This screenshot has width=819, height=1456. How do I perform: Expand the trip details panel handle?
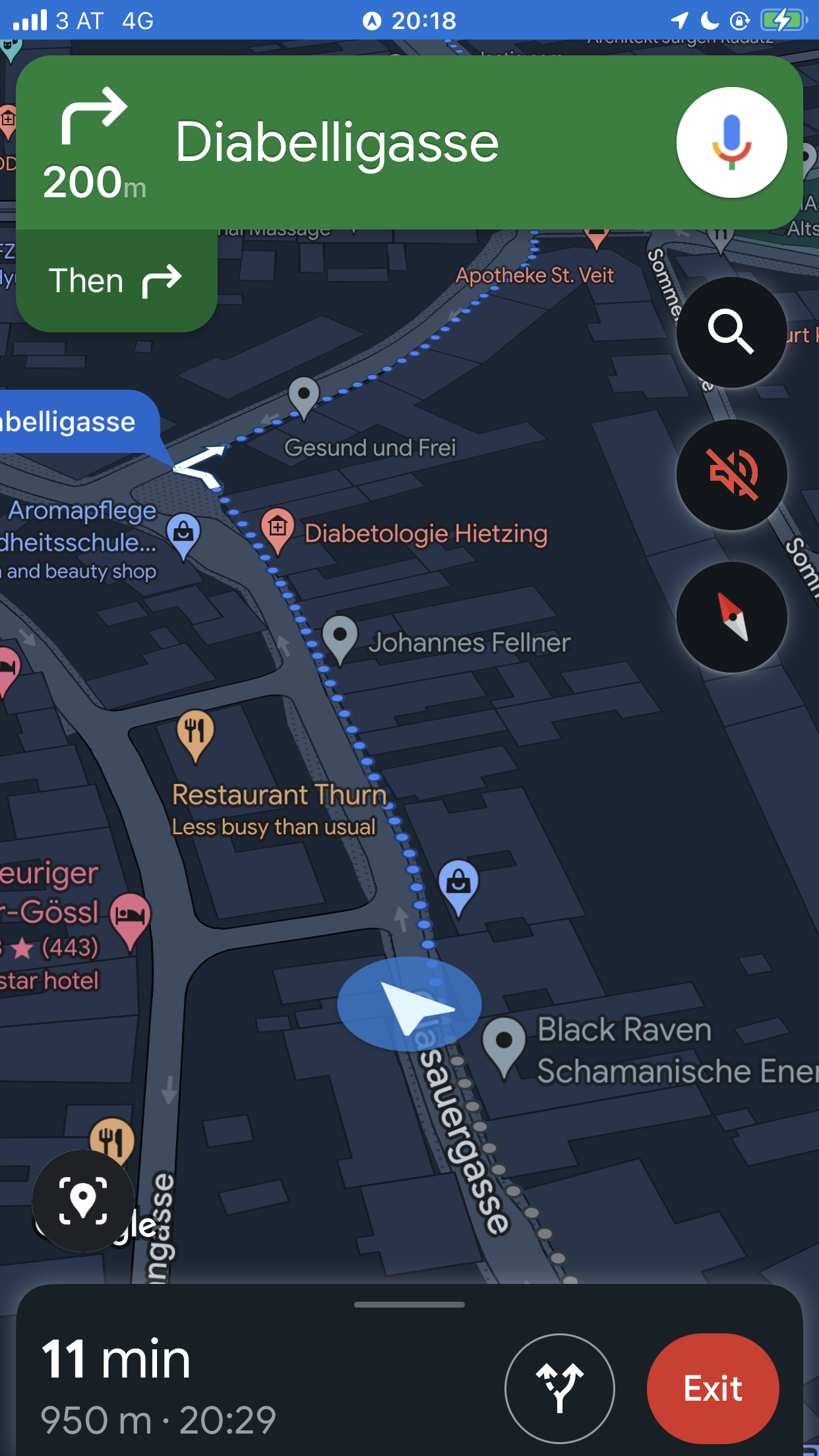[x=409, y=1304]
